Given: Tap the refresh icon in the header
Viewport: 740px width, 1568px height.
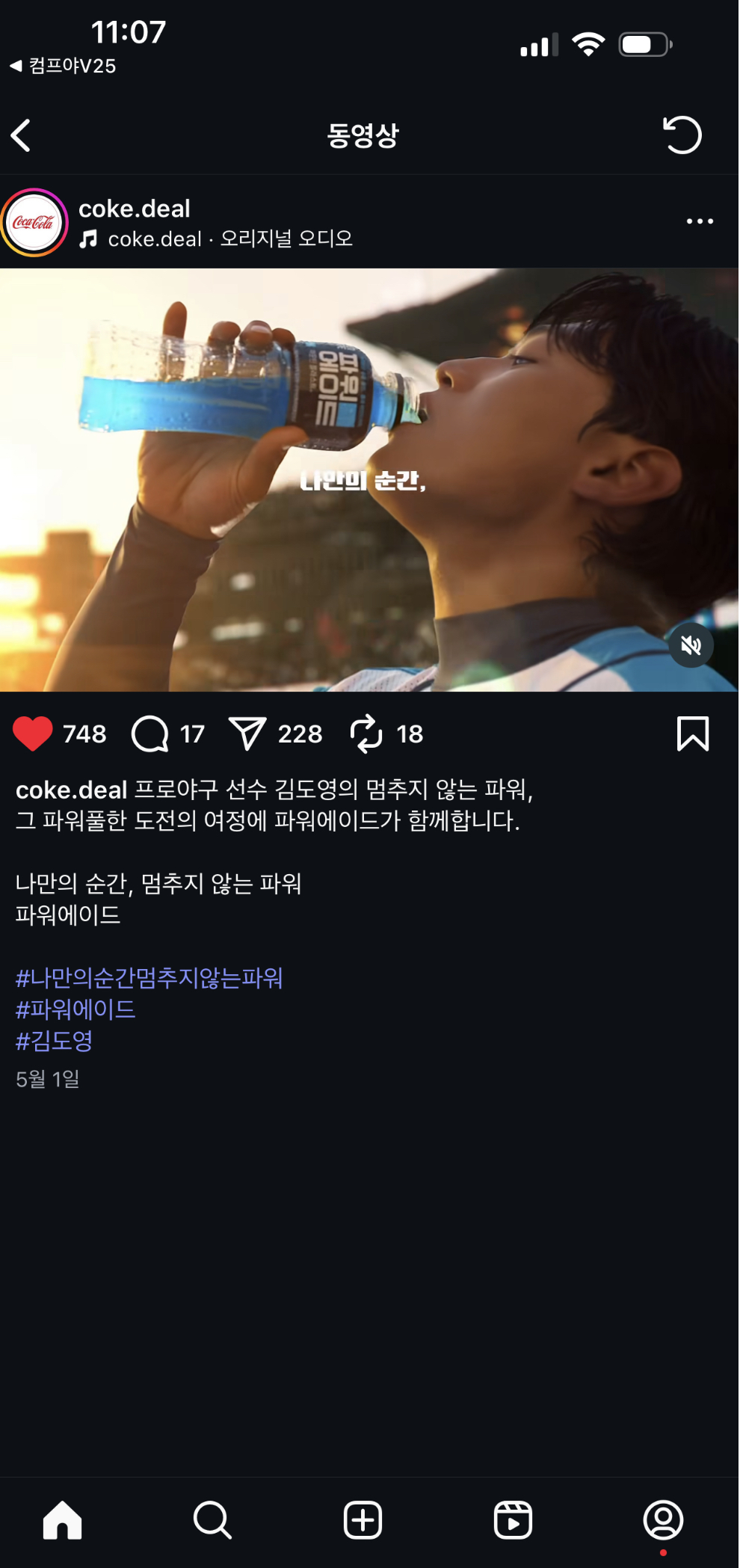Looking at the screenshot, I should pos(682,135).
